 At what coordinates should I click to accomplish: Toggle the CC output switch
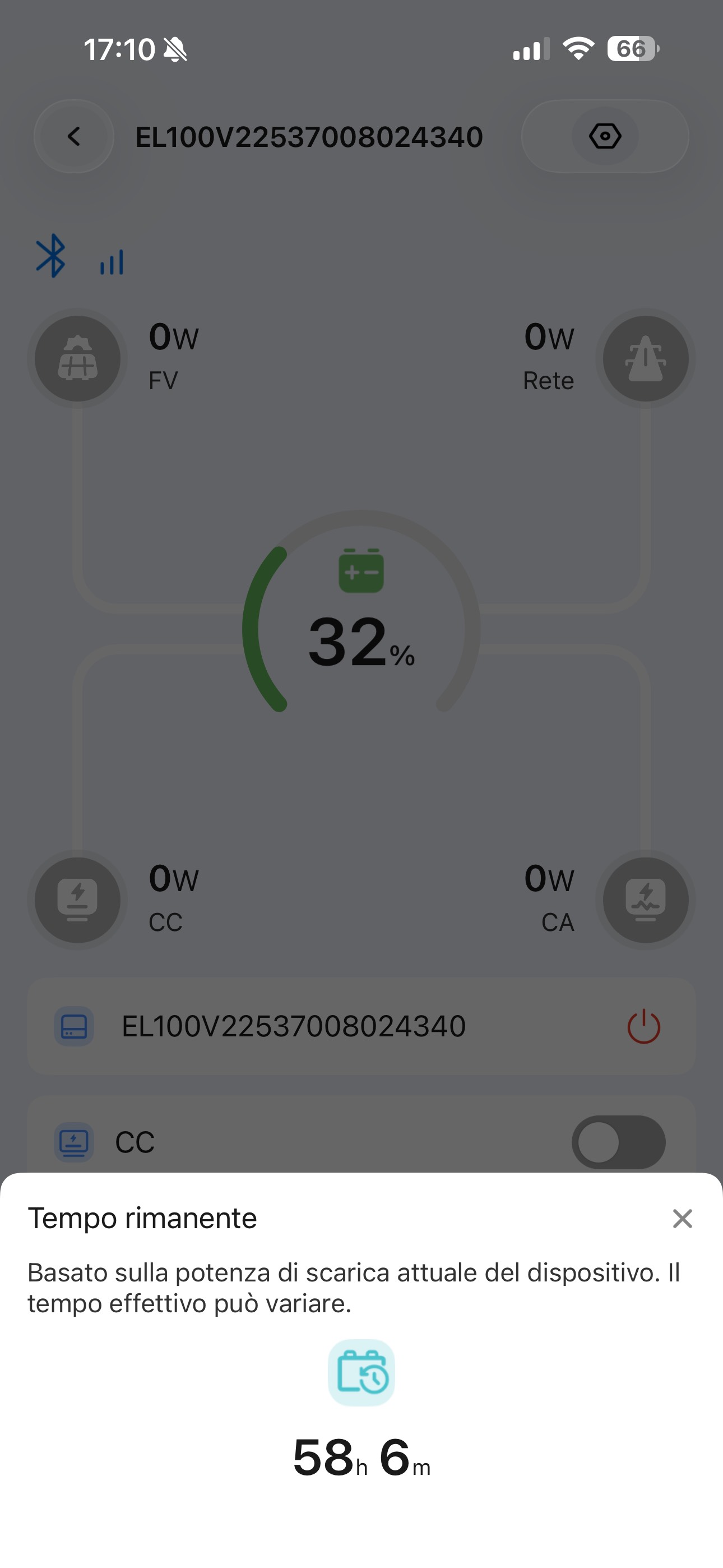pos(618,1142)
